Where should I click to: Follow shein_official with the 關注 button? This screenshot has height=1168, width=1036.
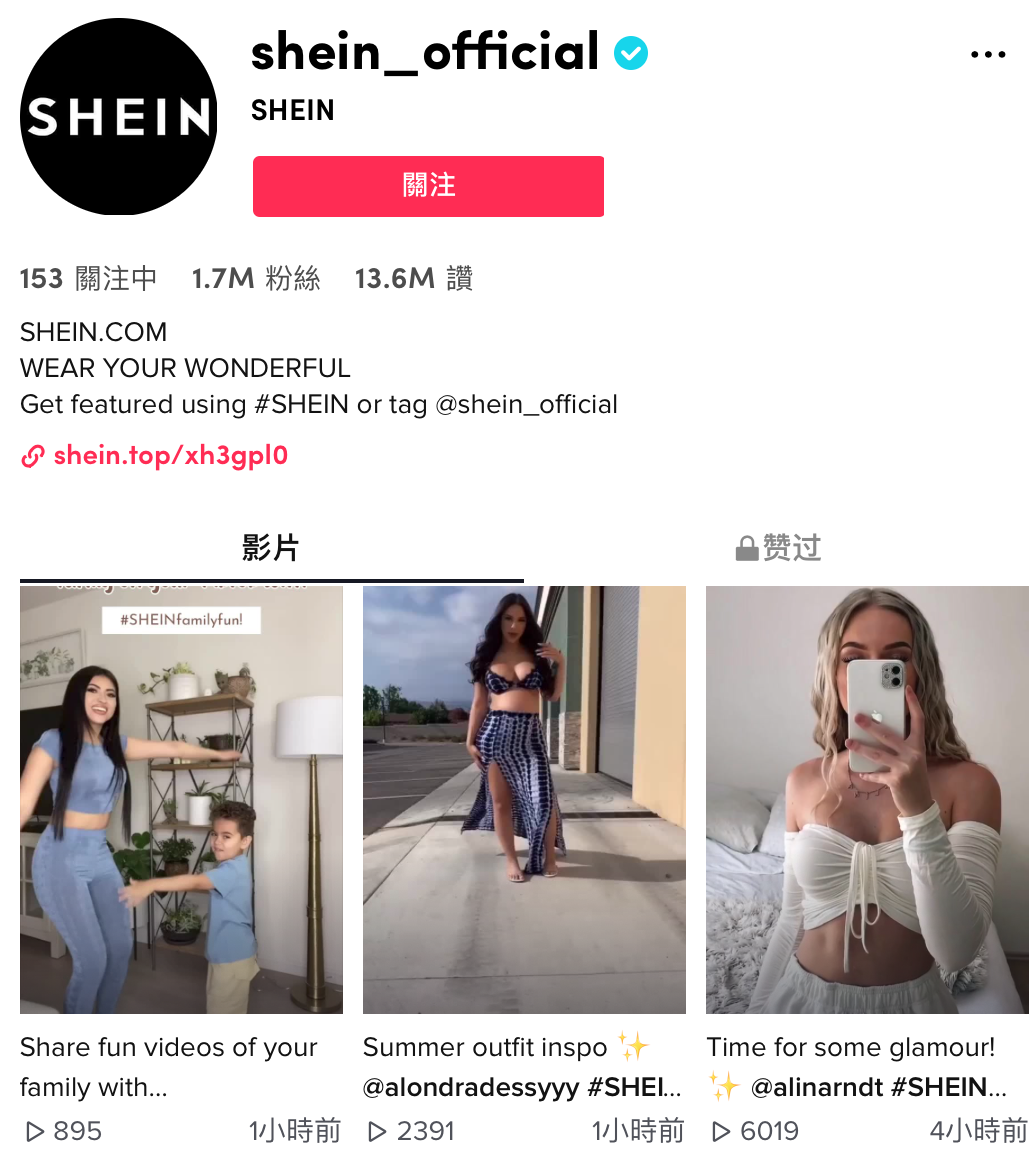[428, 186]
